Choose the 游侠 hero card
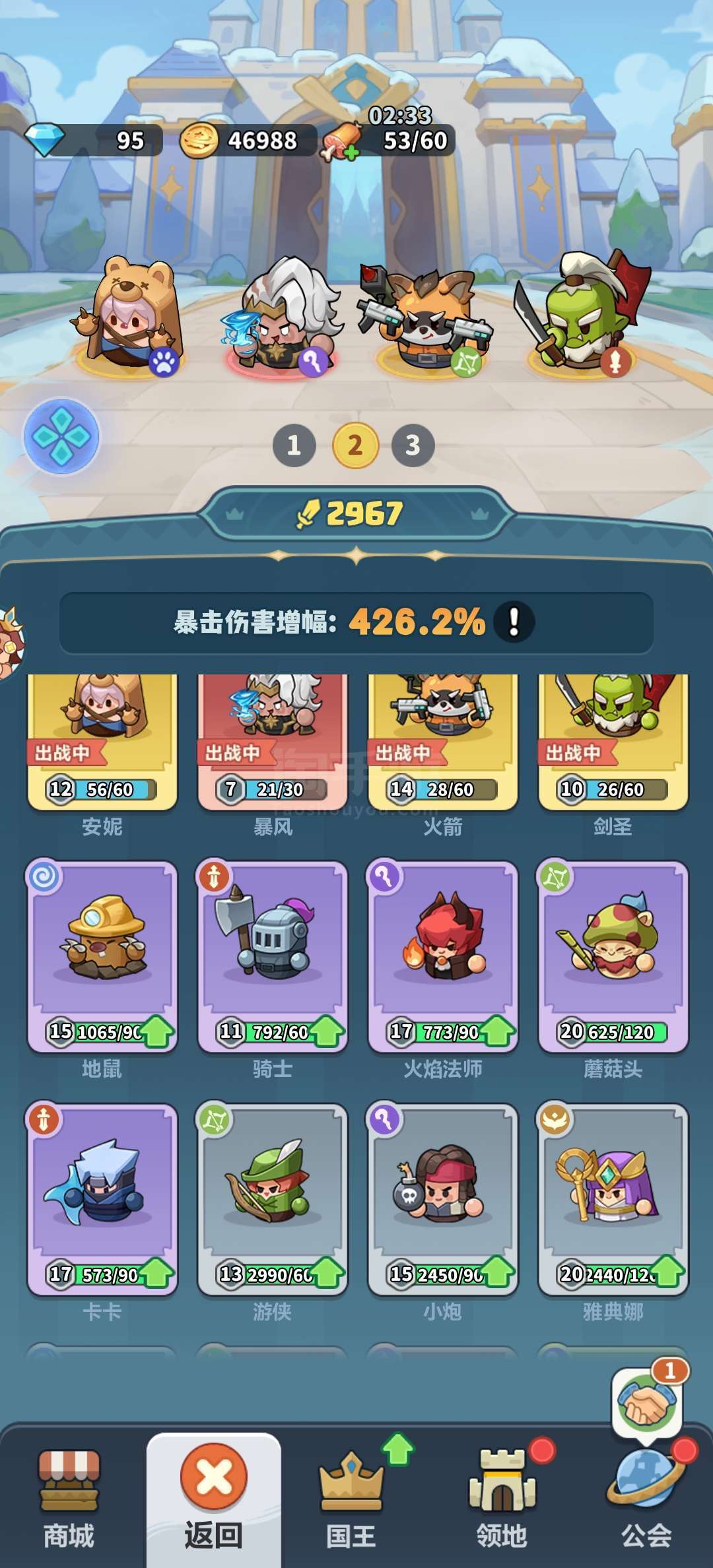 click(272, 1200)
